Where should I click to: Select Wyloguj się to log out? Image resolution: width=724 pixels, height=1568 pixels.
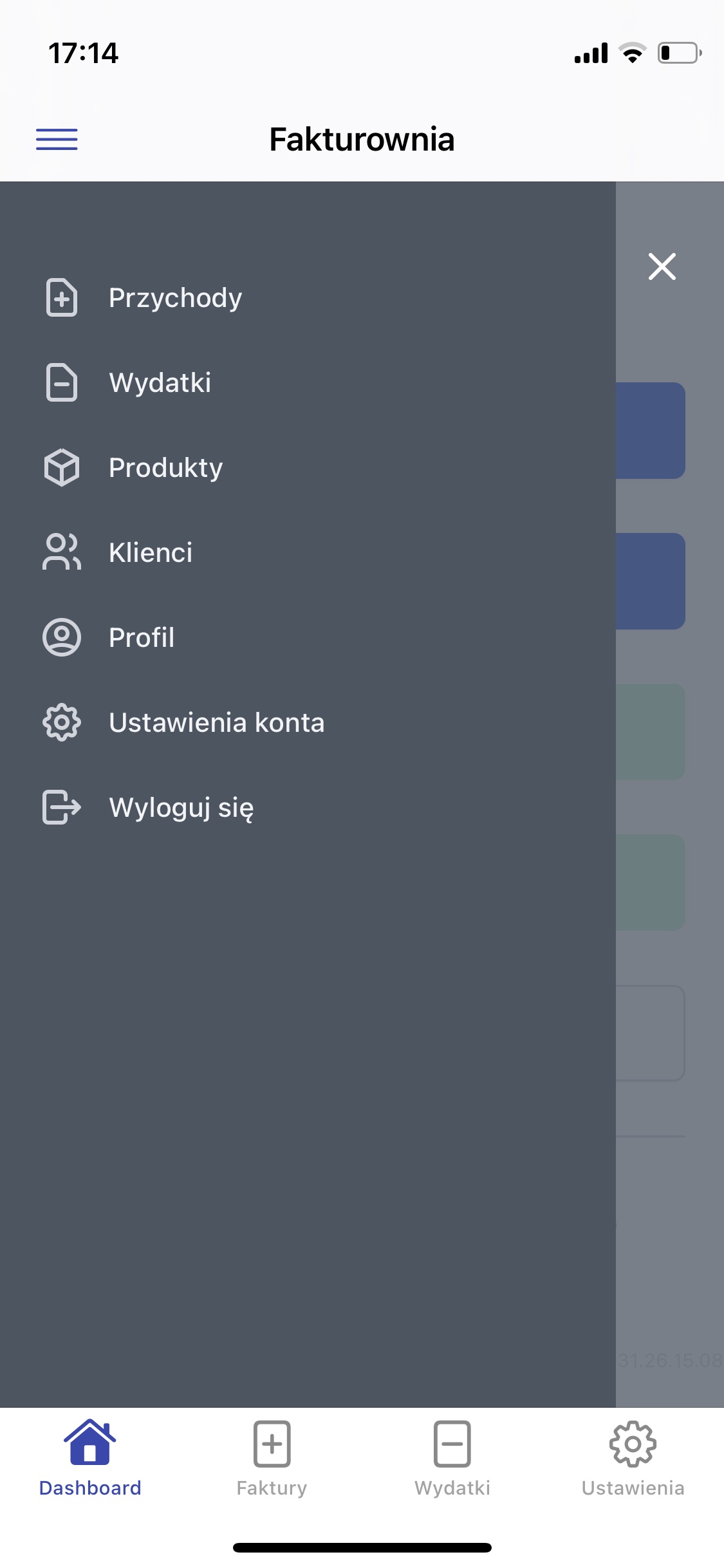tap(181, 808)
